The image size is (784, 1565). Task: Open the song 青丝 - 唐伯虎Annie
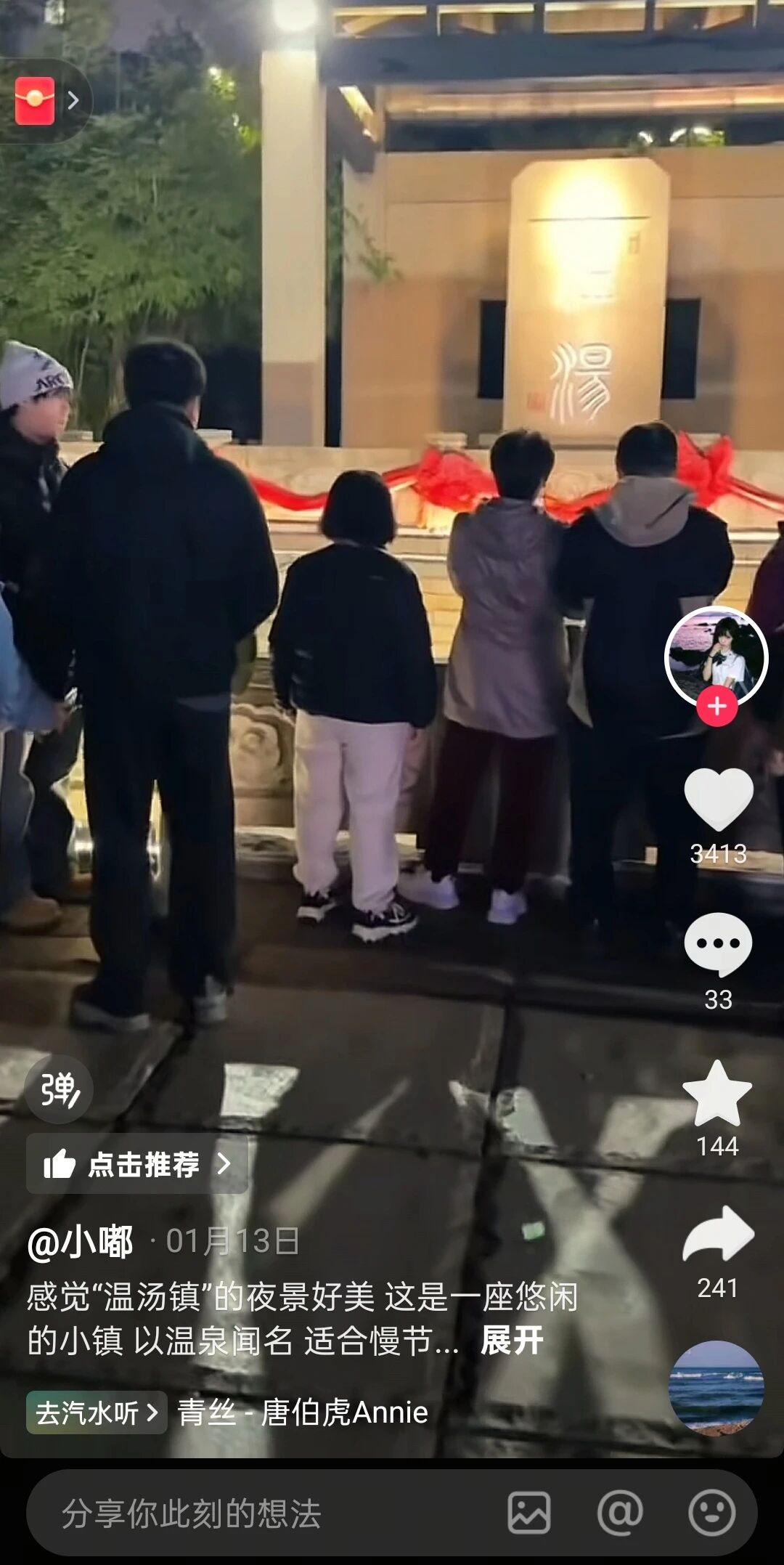(x=303, y=1412)
